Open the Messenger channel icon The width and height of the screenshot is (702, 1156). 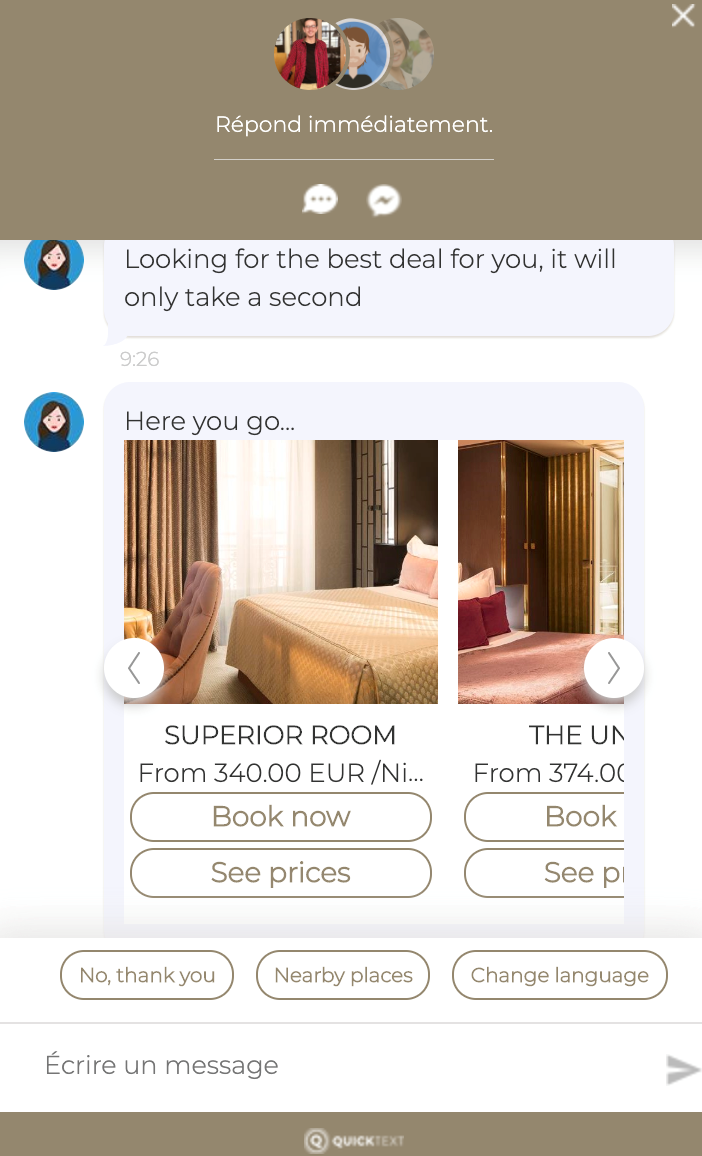point(384,201)
